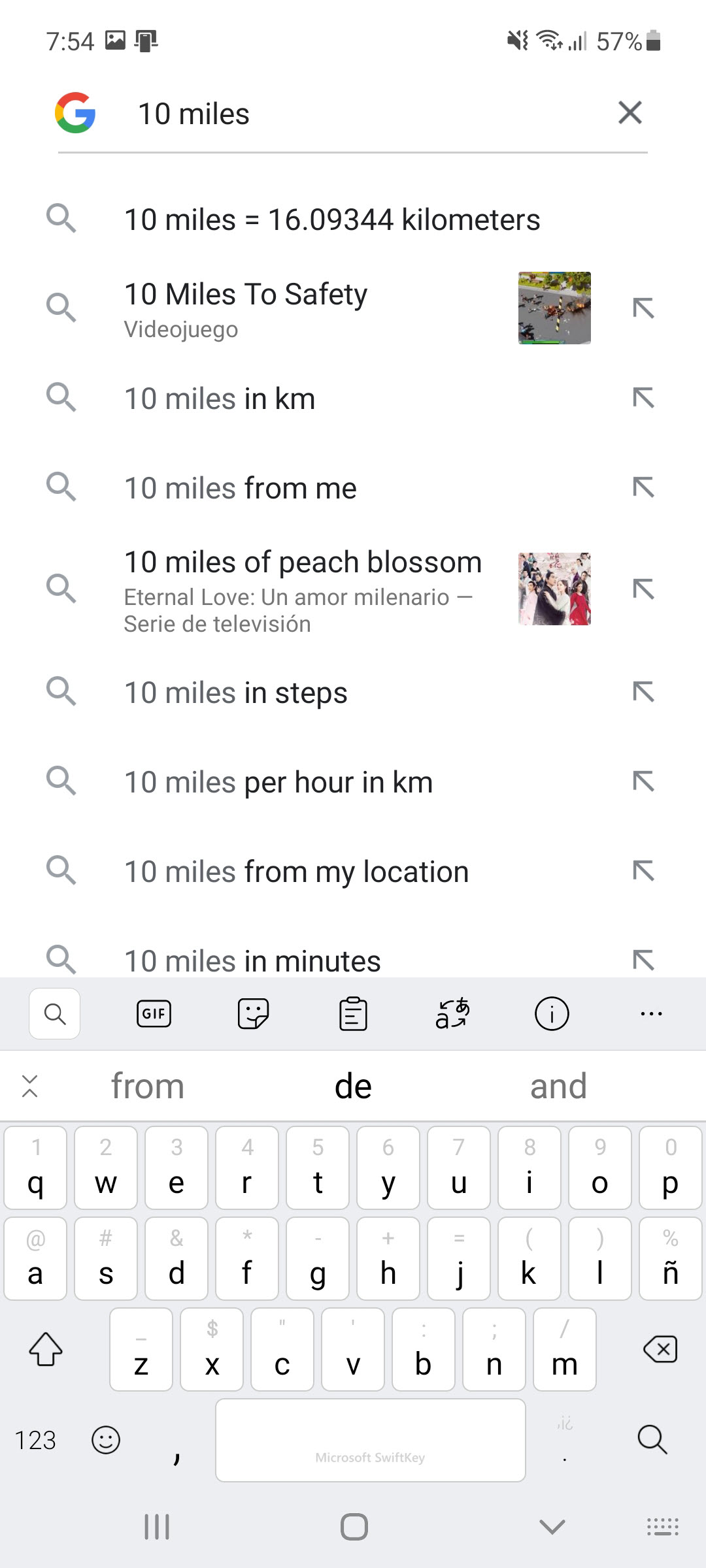Dismiss the keyboard prediction bar with X

tap(30, 1086)
